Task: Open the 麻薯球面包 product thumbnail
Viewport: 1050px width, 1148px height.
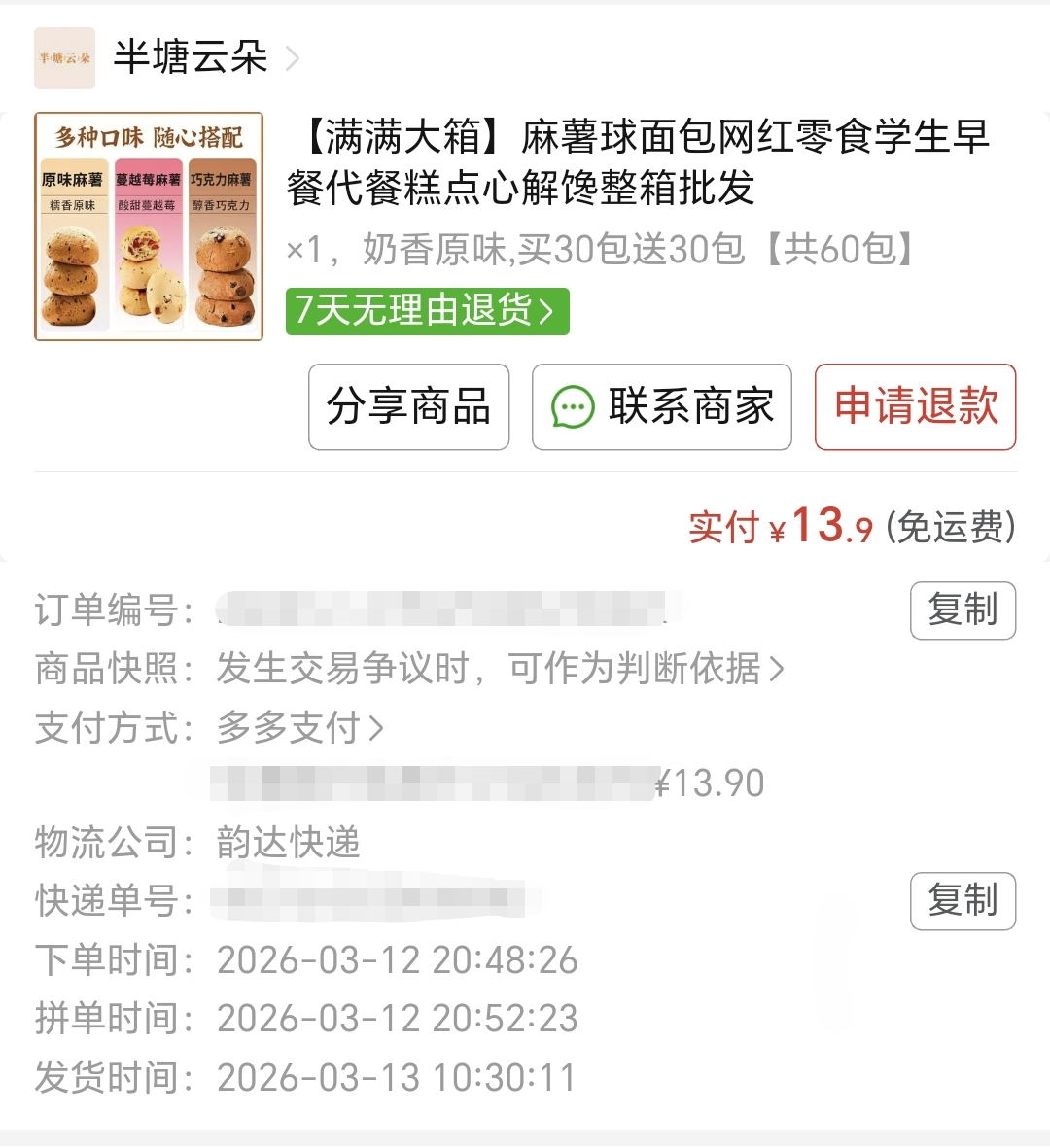Action: pos(149,226)
